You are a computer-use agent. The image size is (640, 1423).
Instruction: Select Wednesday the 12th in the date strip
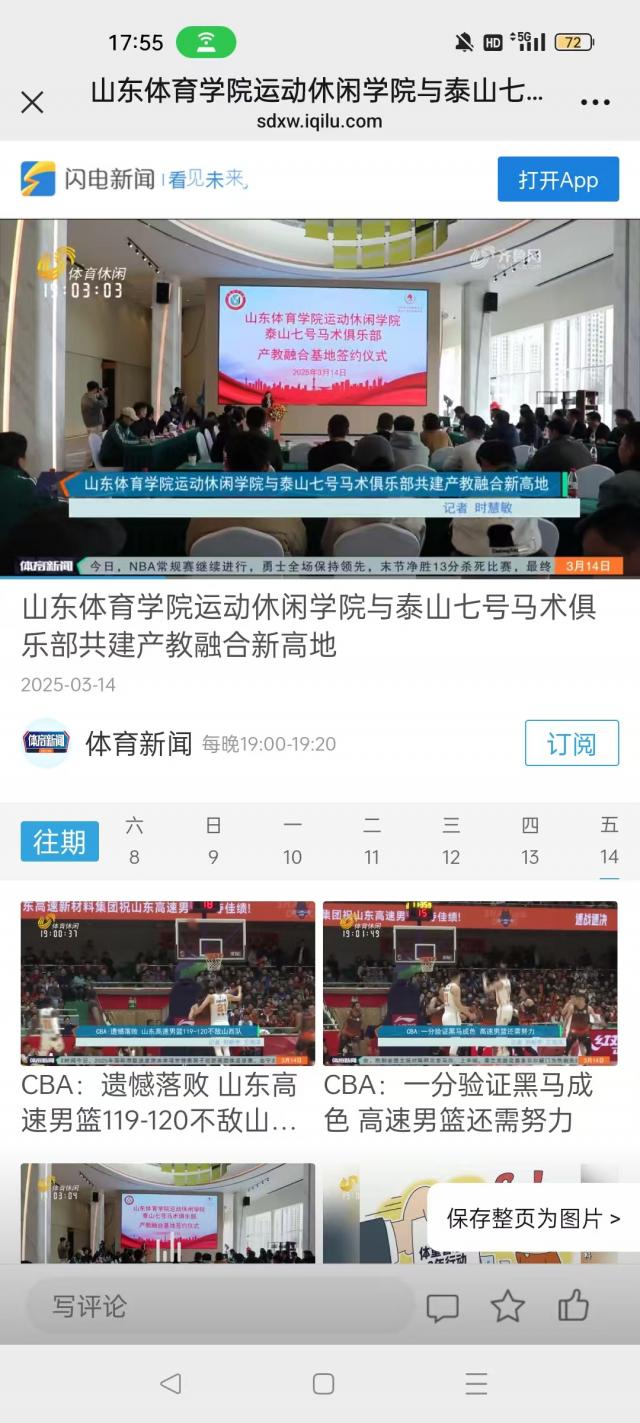[451, 841]
